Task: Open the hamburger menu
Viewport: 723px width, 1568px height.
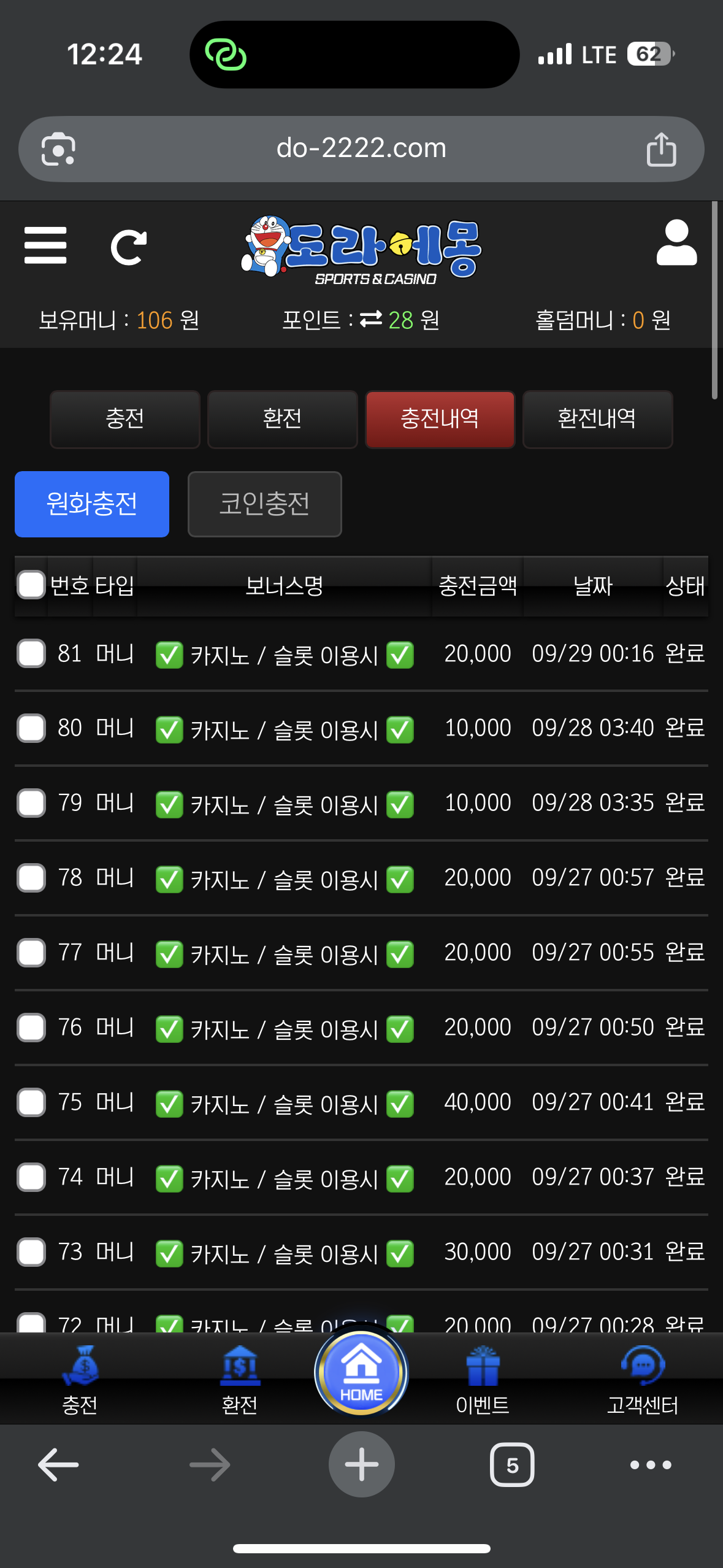Action: (x=45, y=245)
